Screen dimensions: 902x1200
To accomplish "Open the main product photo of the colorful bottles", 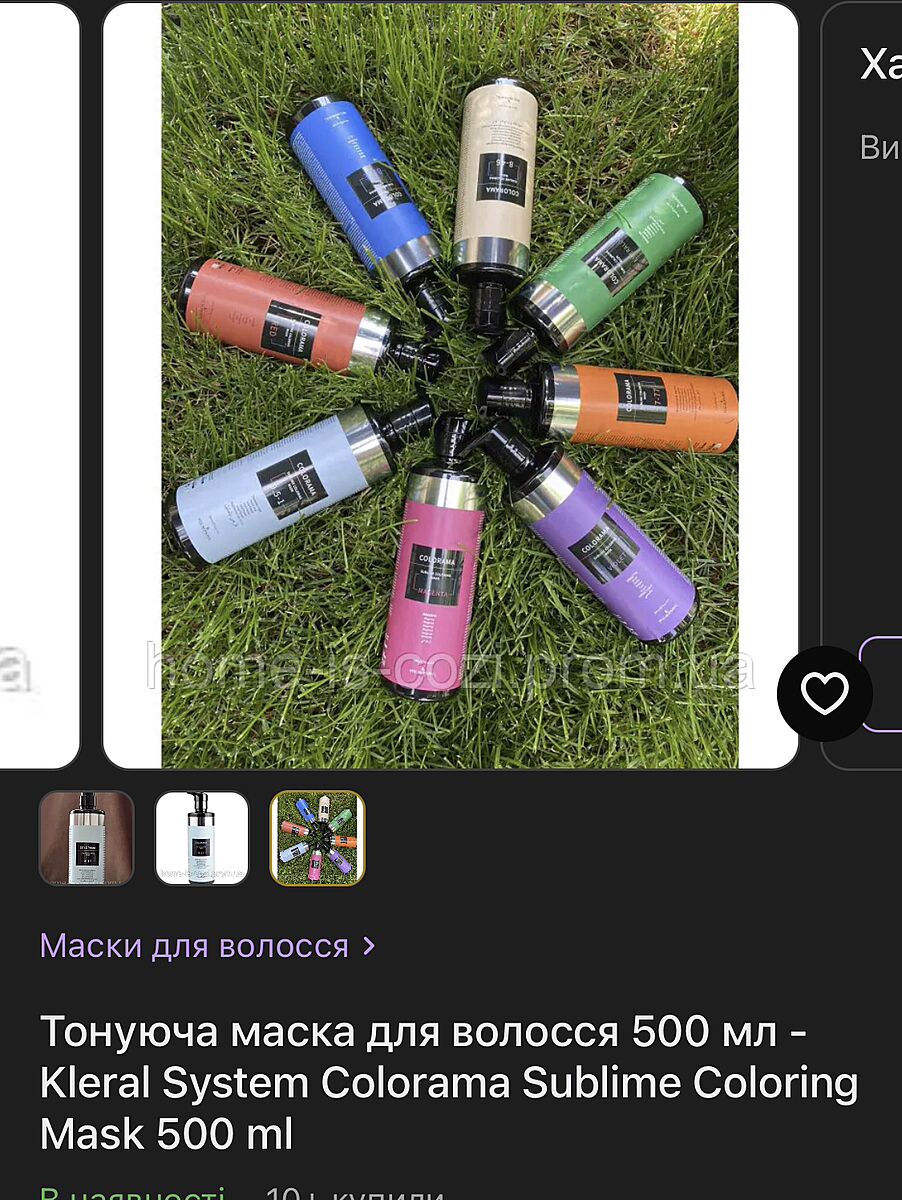I will tap(450, 385).
